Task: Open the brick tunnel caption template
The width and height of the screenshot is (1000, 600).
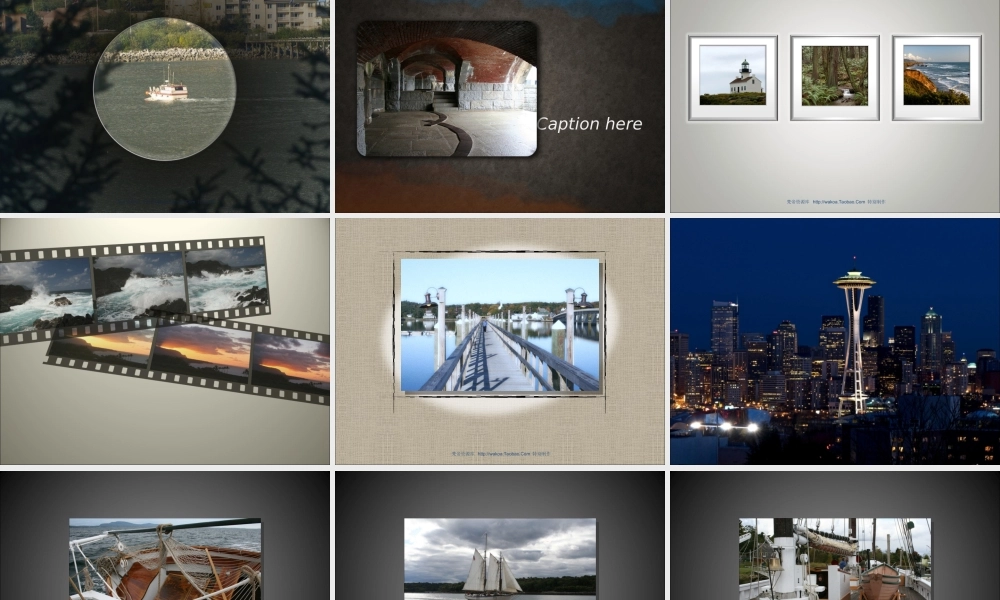Action: coord(499,105)
